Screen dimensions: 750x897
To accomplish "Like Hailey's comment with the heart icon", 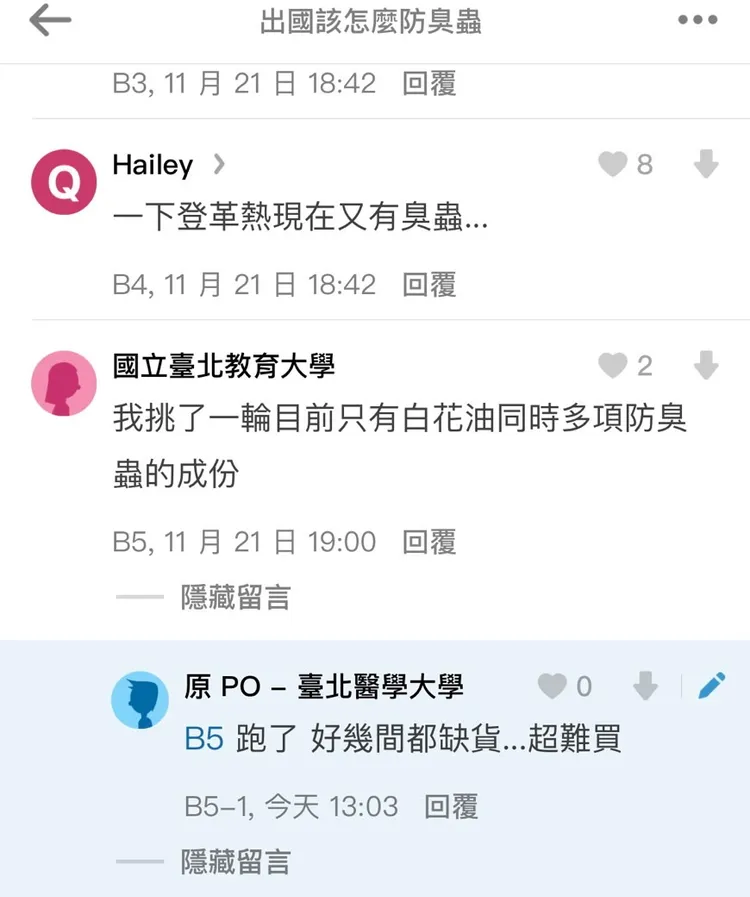I will point(614,164).
